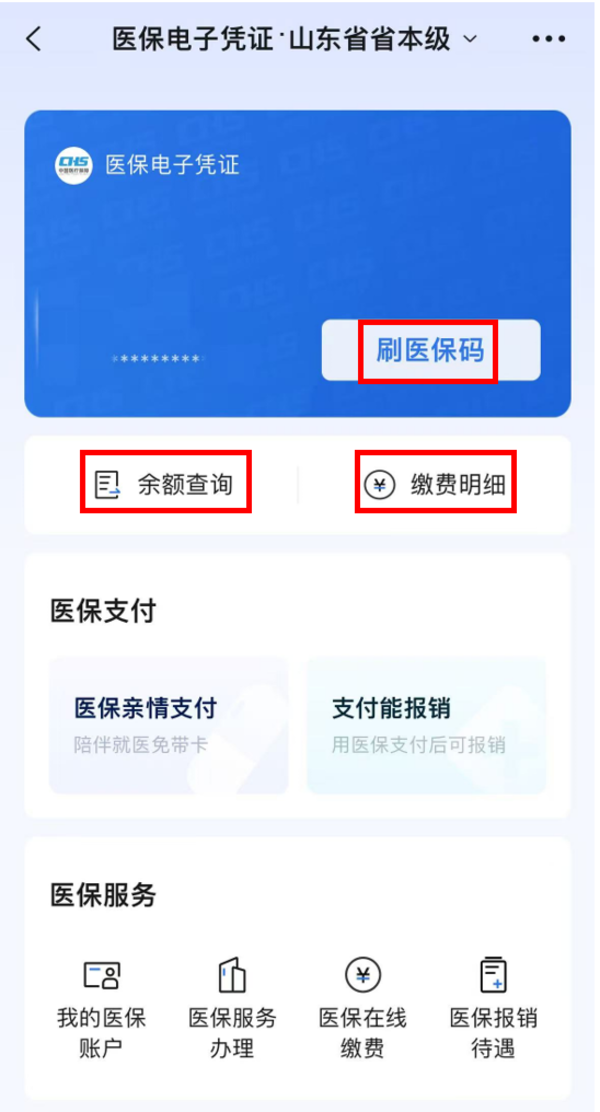
Task: Open the 支付能报销 card
Action: click(426, 725)
